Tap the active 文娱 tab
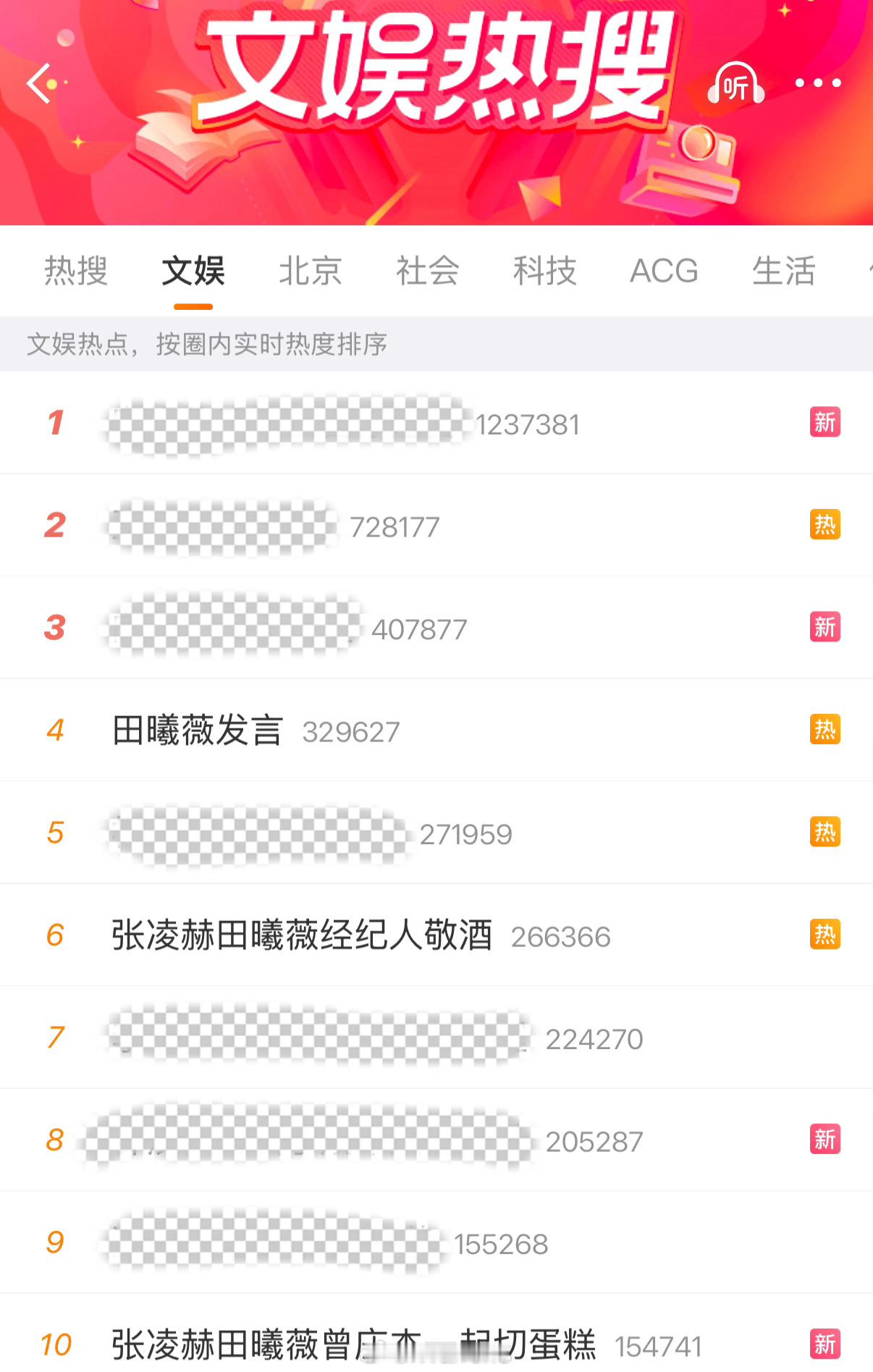 [x=192, y=272]
